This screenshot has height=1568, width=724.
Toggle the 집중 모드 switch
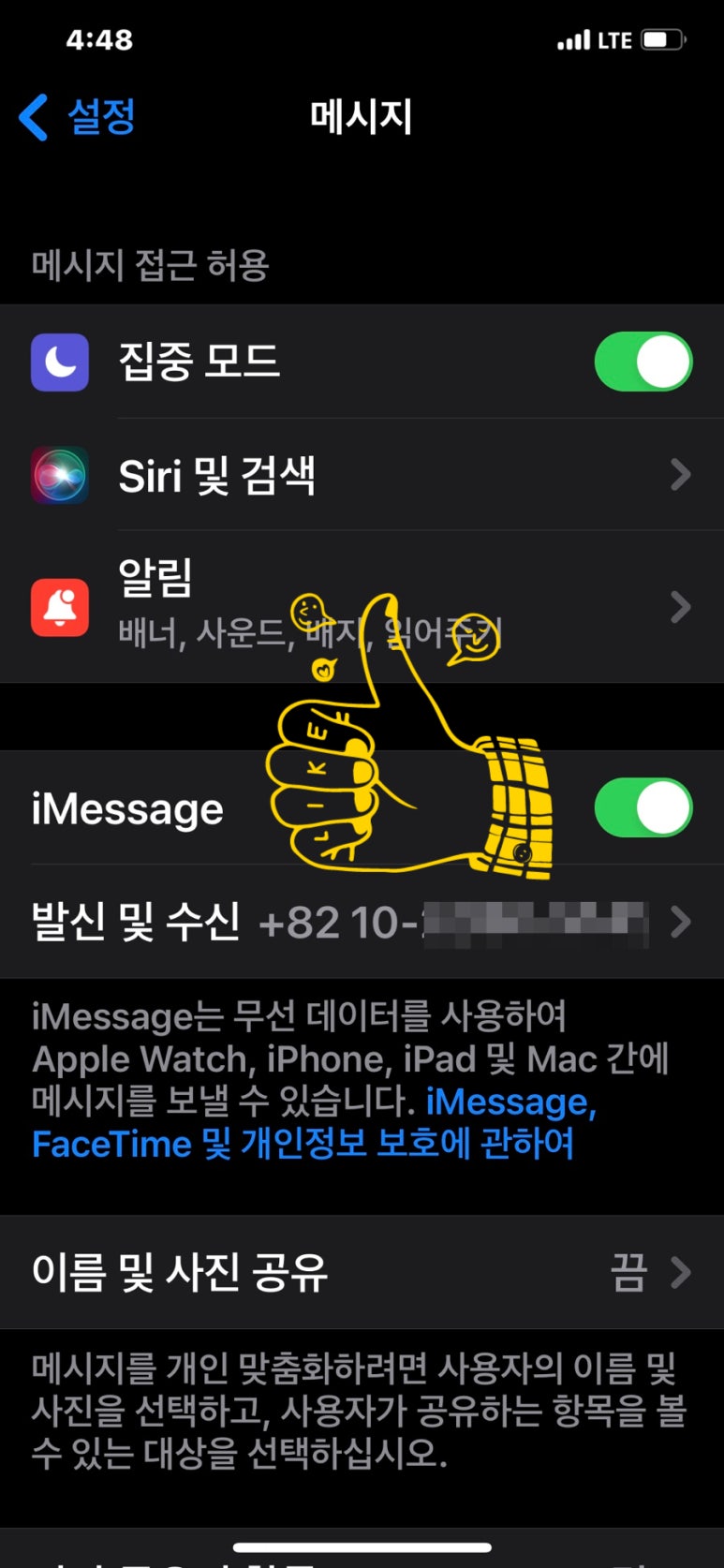click(643, 362)
